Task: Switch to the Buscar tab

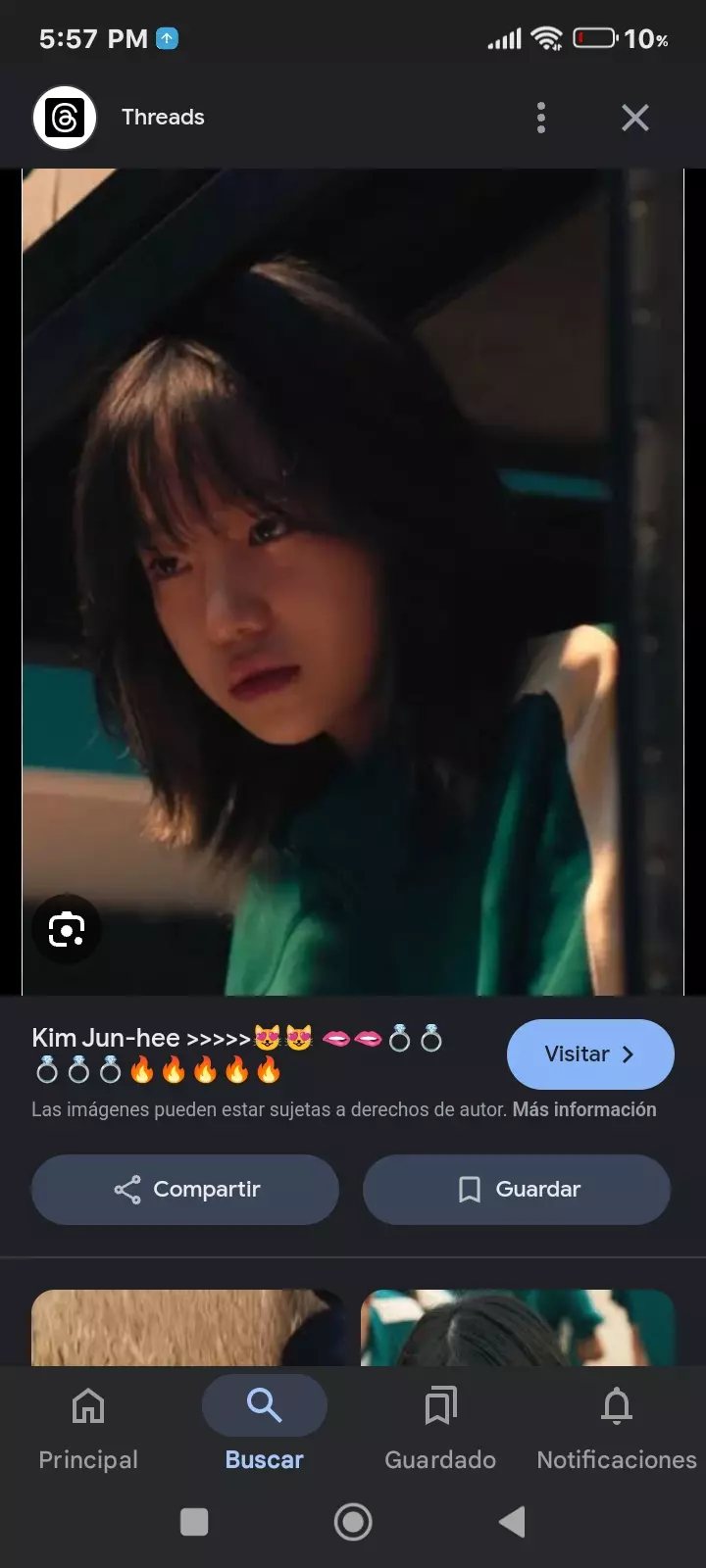Action: (264, 1427)
